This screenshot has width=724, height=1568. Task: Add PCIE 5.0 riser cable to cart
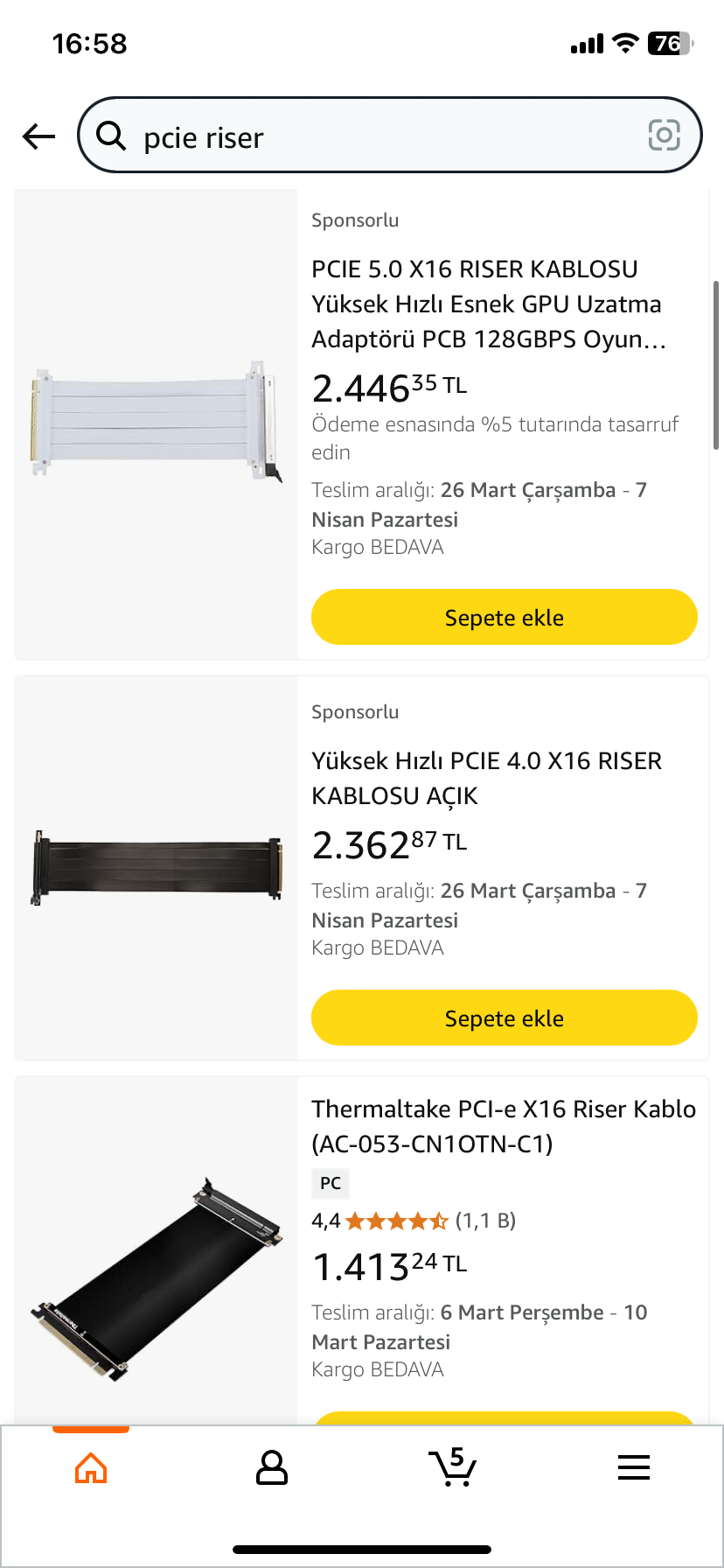pos(504,618)
